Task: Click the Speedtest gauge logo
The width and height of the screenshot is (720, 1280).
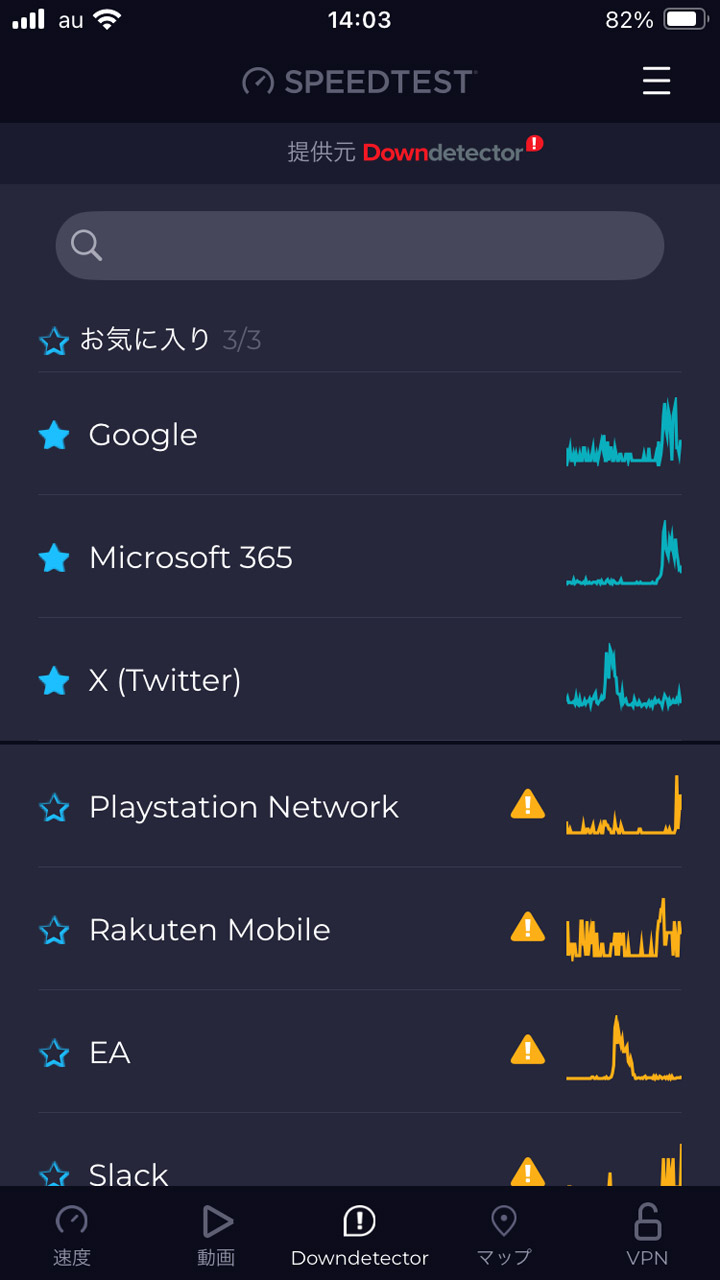Action: pos(259,81)
